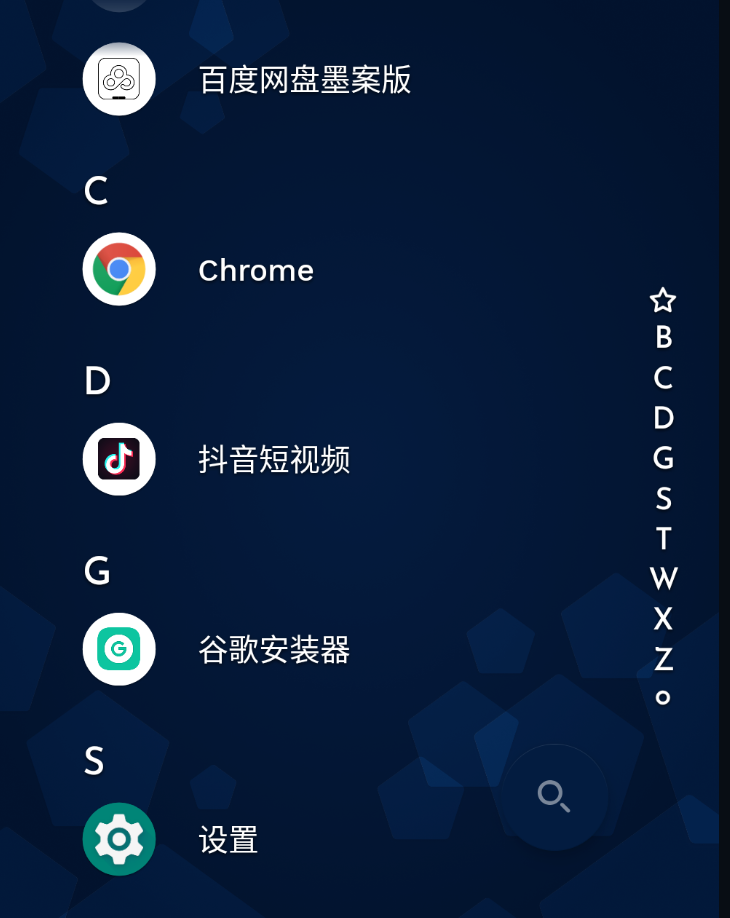The height and width of the screenshot is (918, 730).
Task: Jump to letter G in the index
Action: pyautogui.click(x=663, y=459)
